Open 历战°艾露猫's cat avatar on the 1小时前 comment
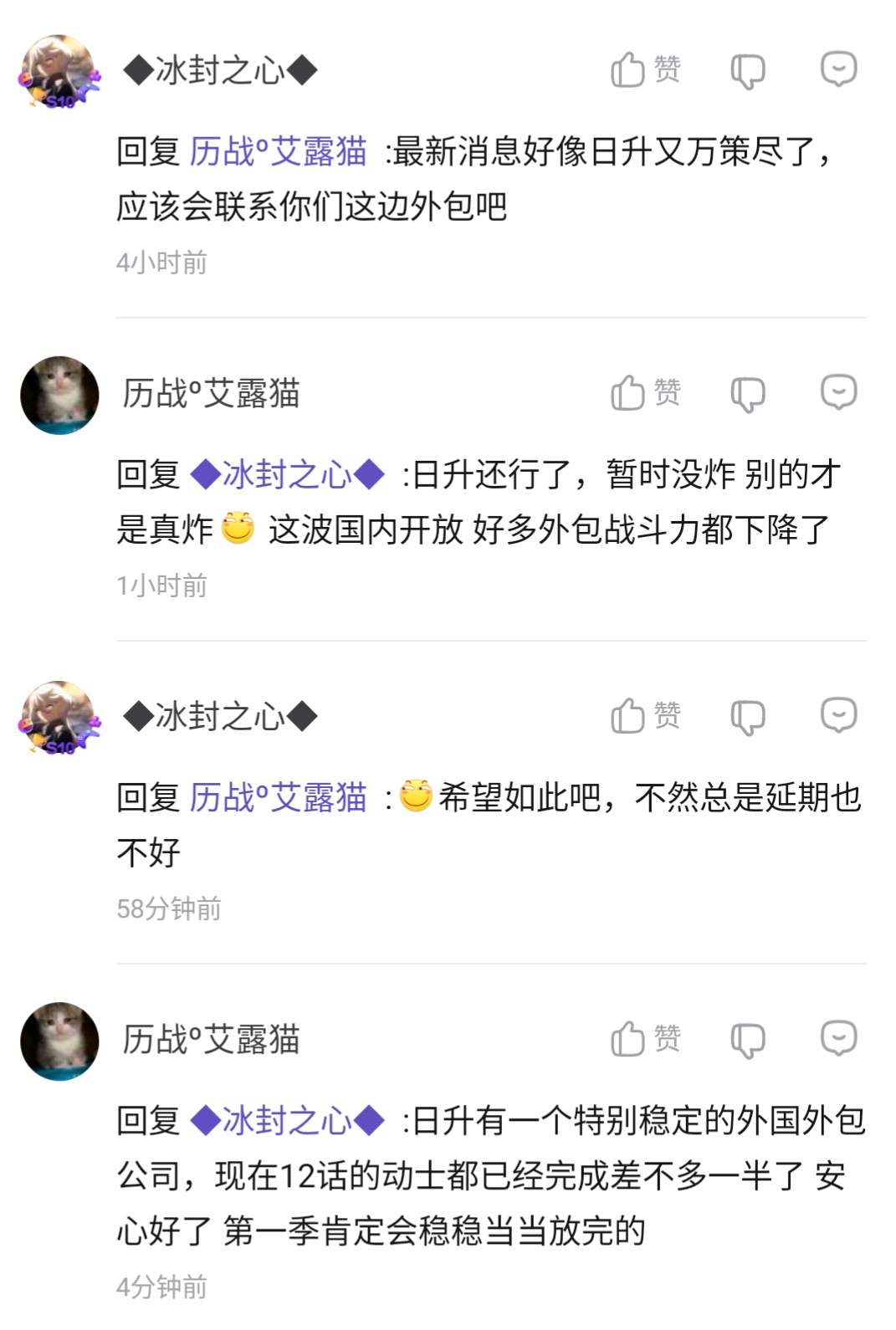Screen dimensions: 896x1330 tap(59, 395)
